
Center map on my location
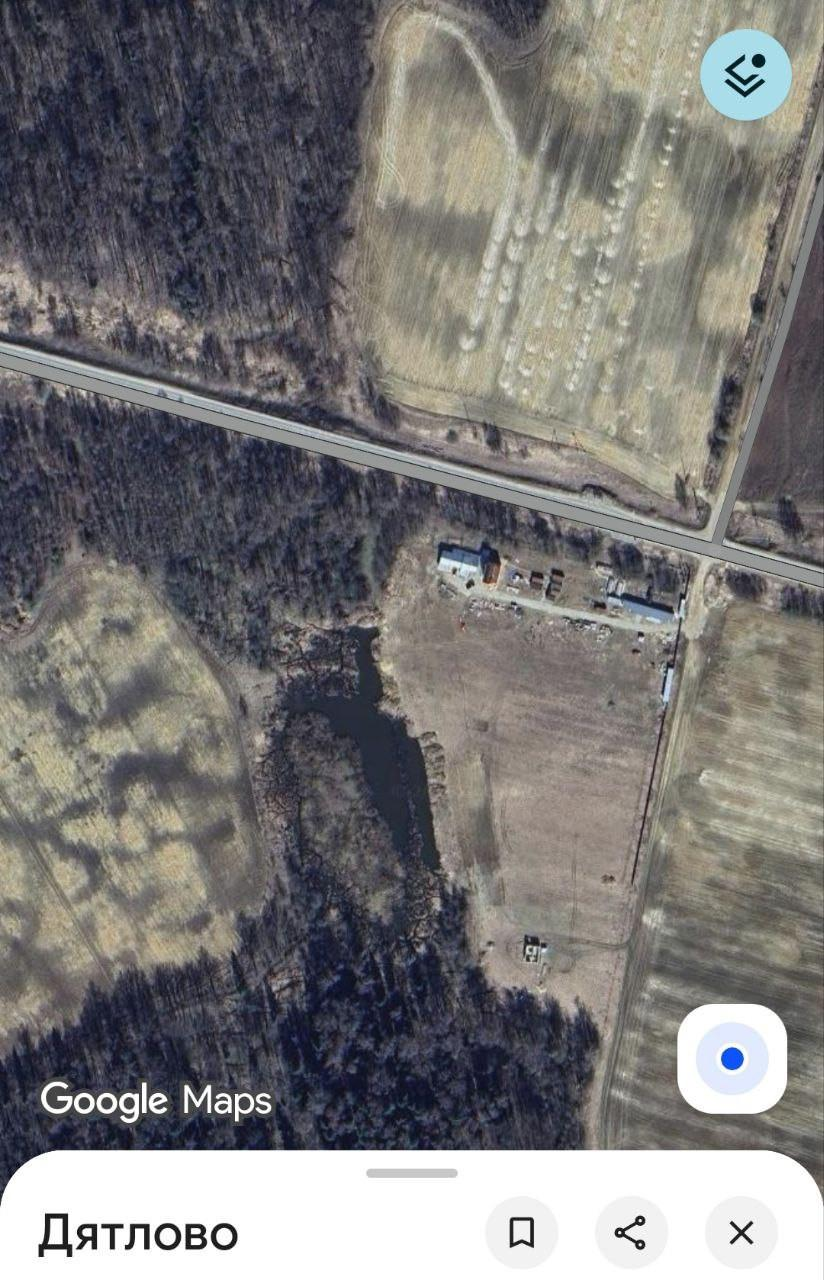(732, 1058)
